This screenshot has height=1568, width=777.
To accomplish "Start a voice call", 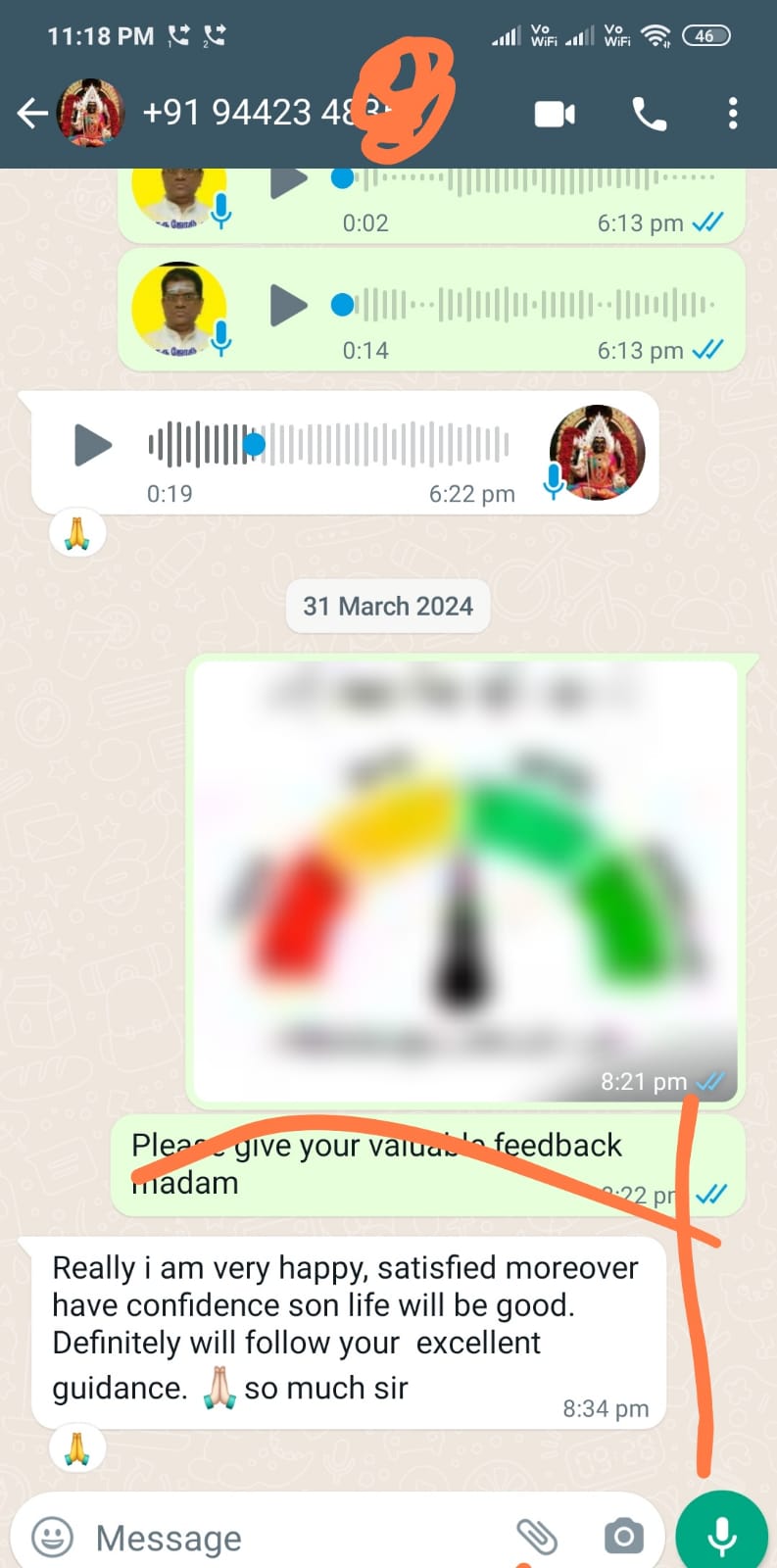I will click(649, 115).
